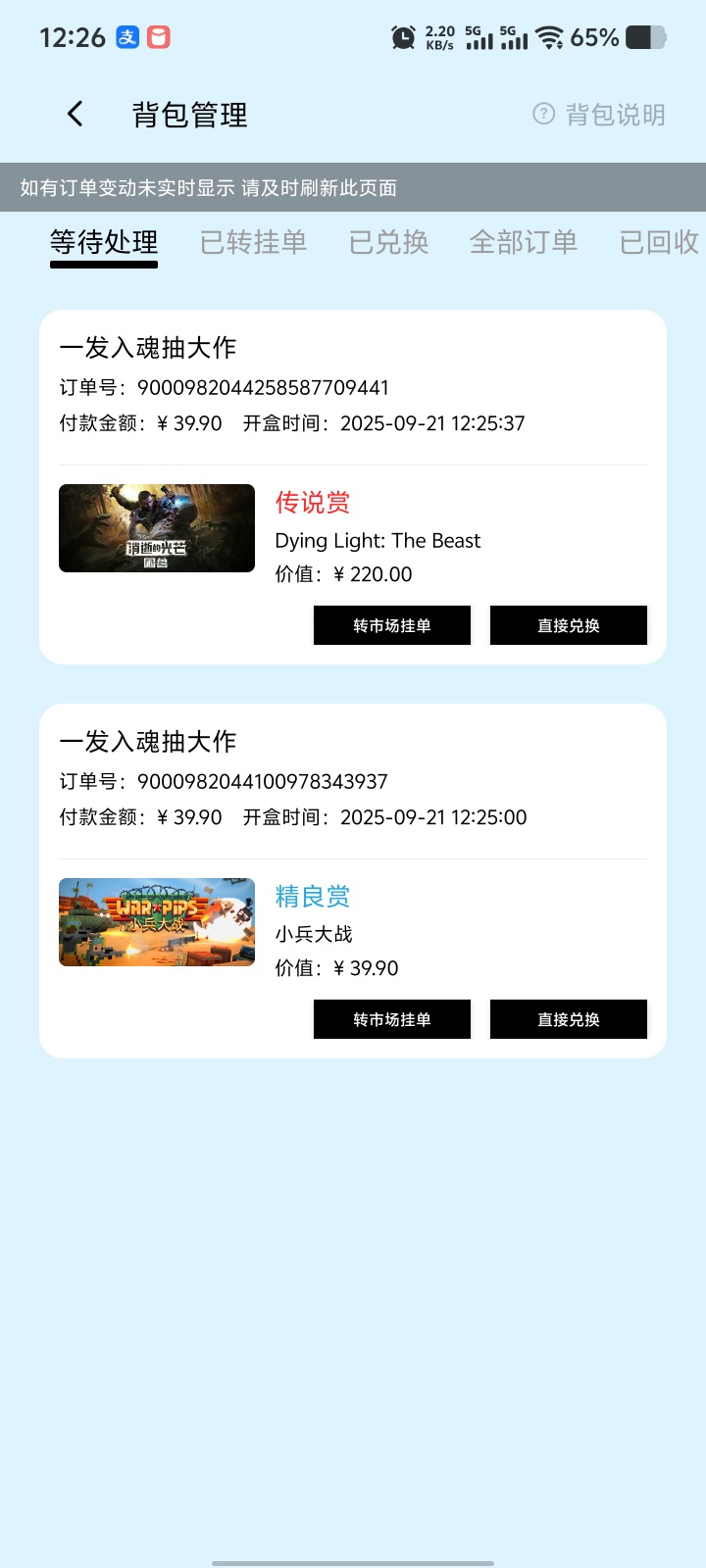Open the Dying Light: The Beast game image

click(157, 528)
